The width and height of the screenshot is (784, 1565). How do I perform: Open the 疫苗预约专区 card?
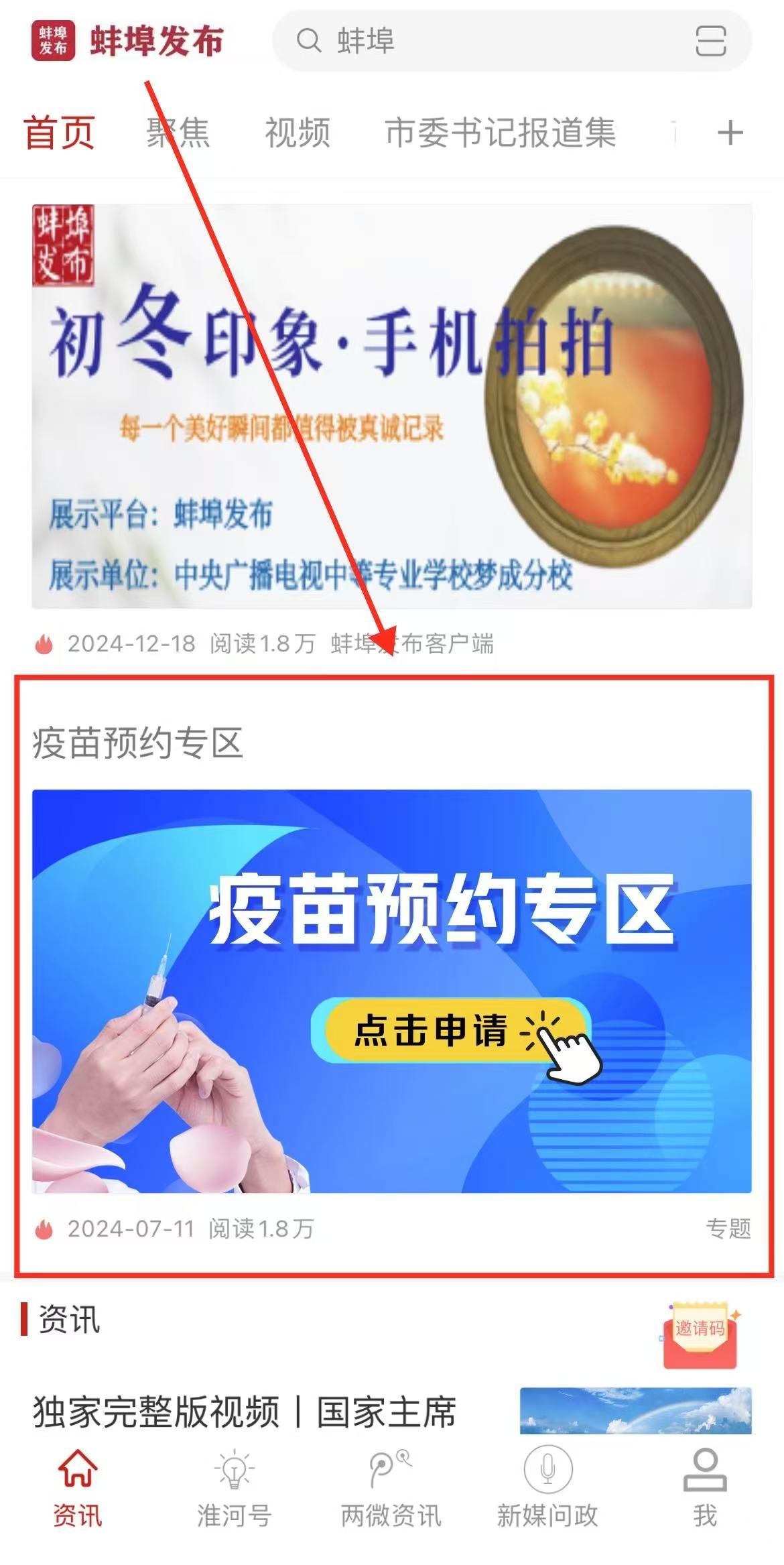pos(392,991)
